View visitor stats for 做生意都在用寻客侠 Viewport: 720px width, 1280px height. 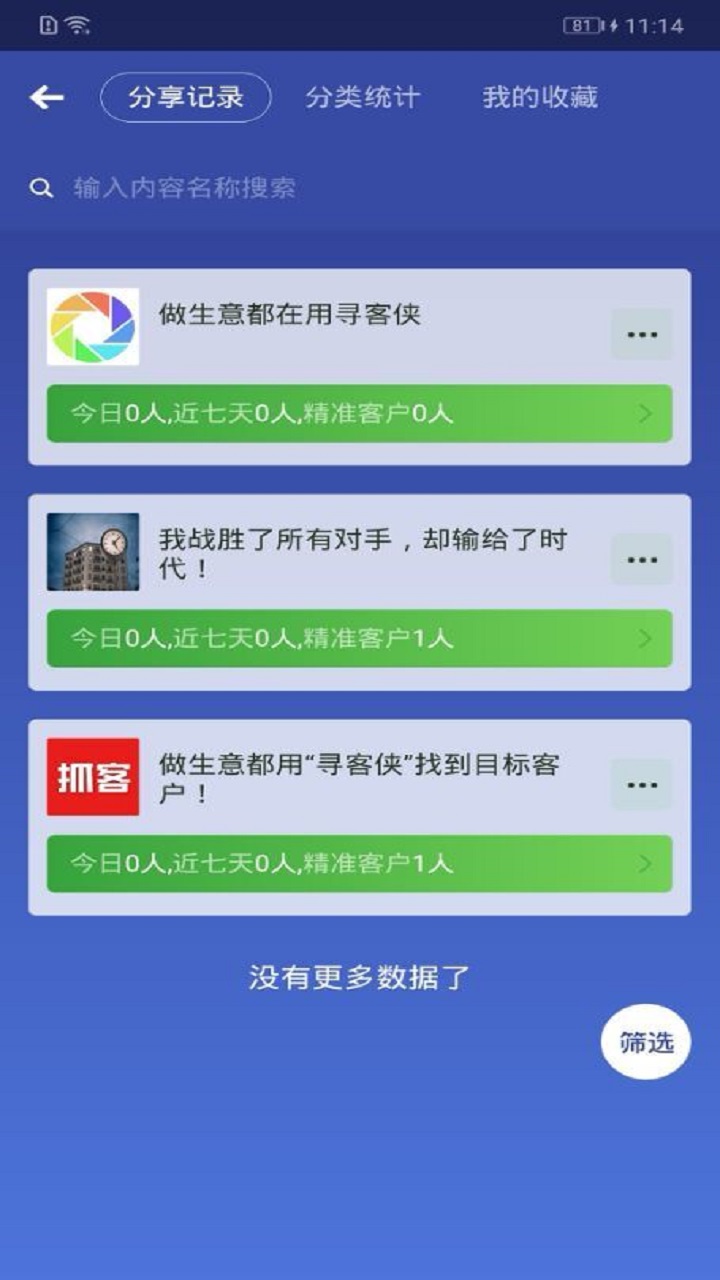[x=359, y=413]
